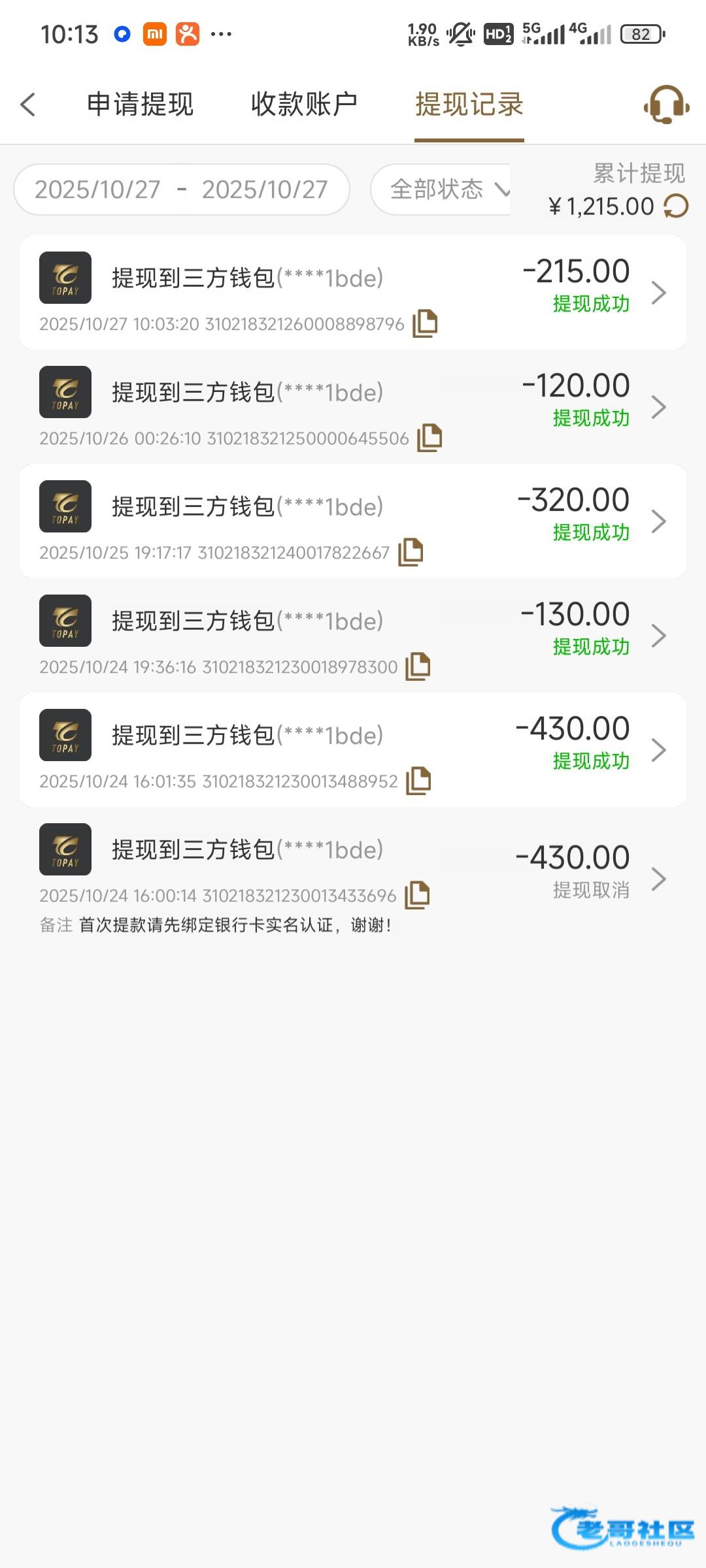Refresh the 累计提现 total amount
This screenshot has height=1568, width=706.
pyautogui.click(x=676, y=206)
